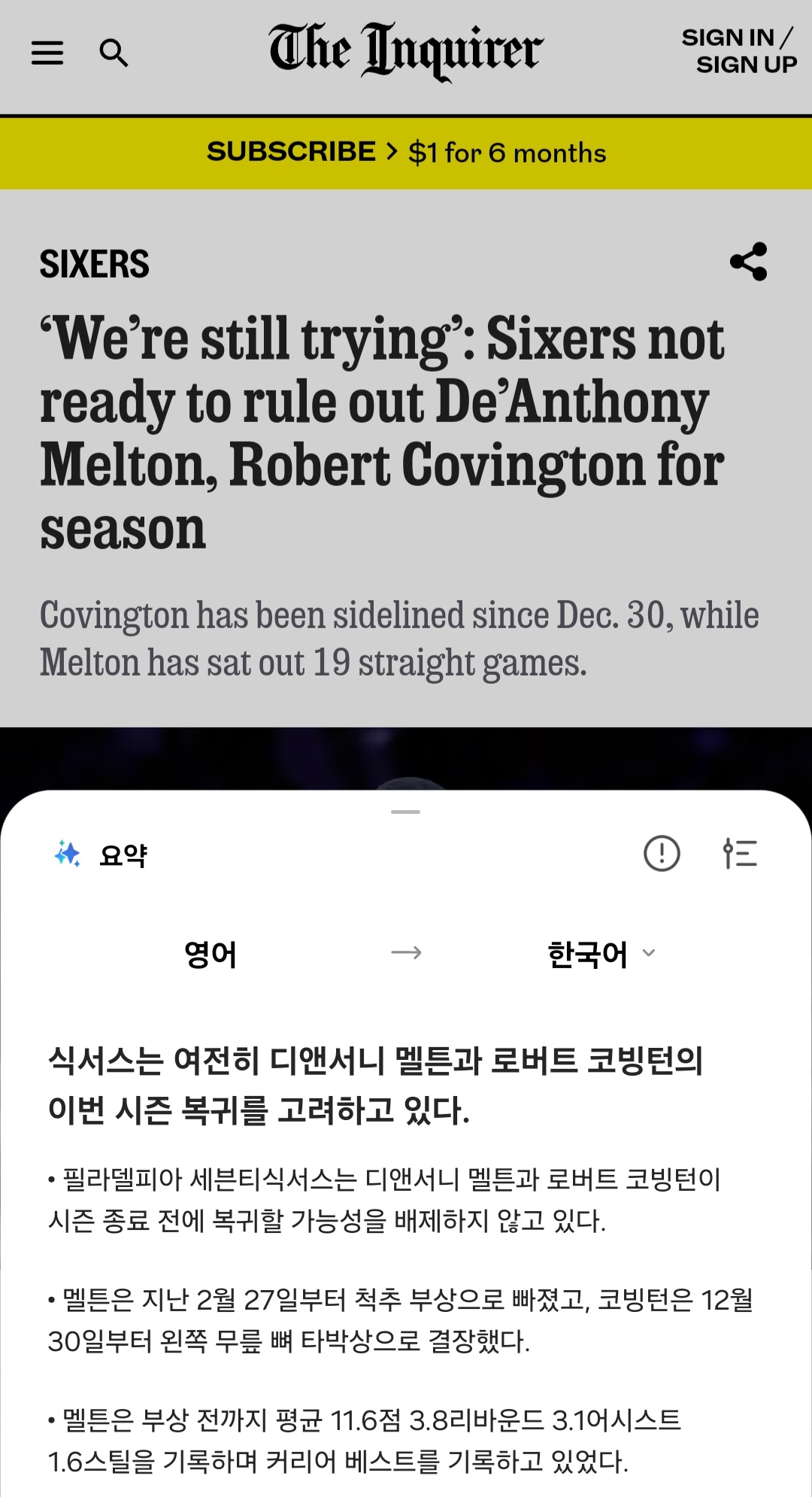Tap Sign In / Sign Up
812x1503 pixels.
click(739, 51)
